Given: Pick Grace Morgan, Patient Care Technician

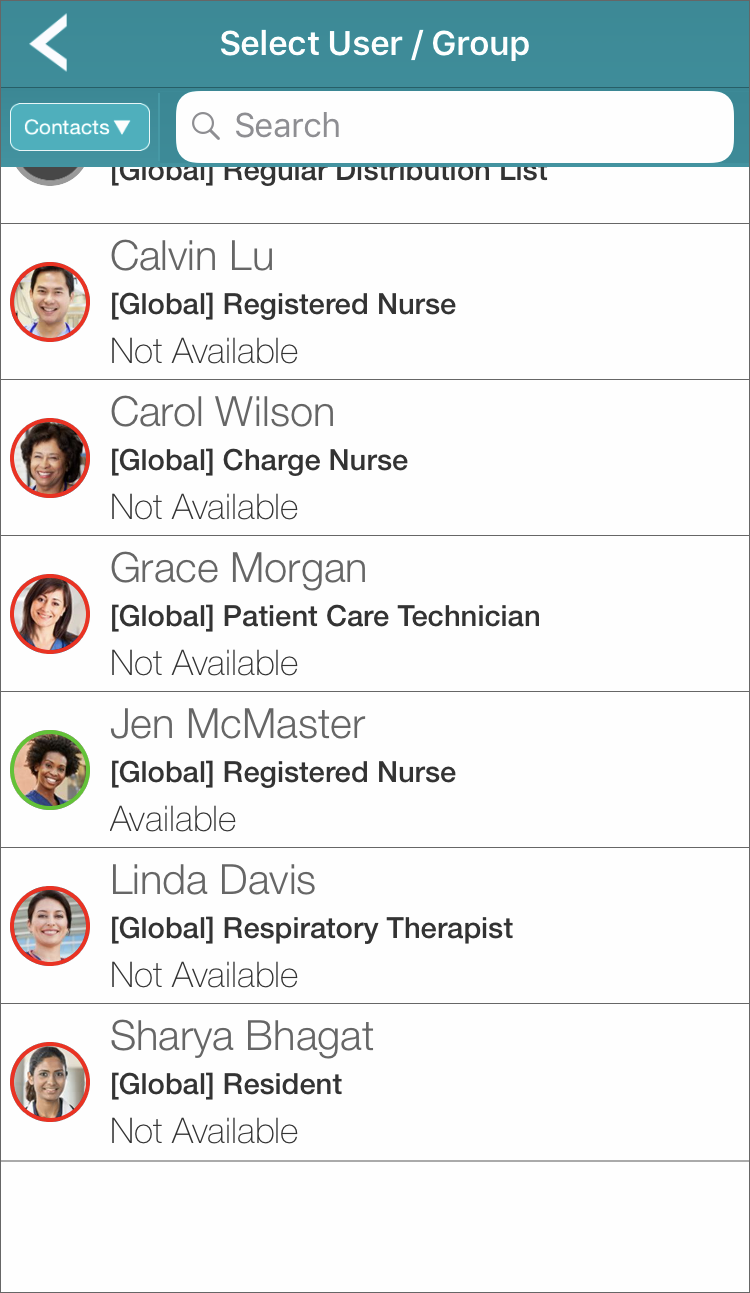Looking at the screenshot, I should [375, 614].
